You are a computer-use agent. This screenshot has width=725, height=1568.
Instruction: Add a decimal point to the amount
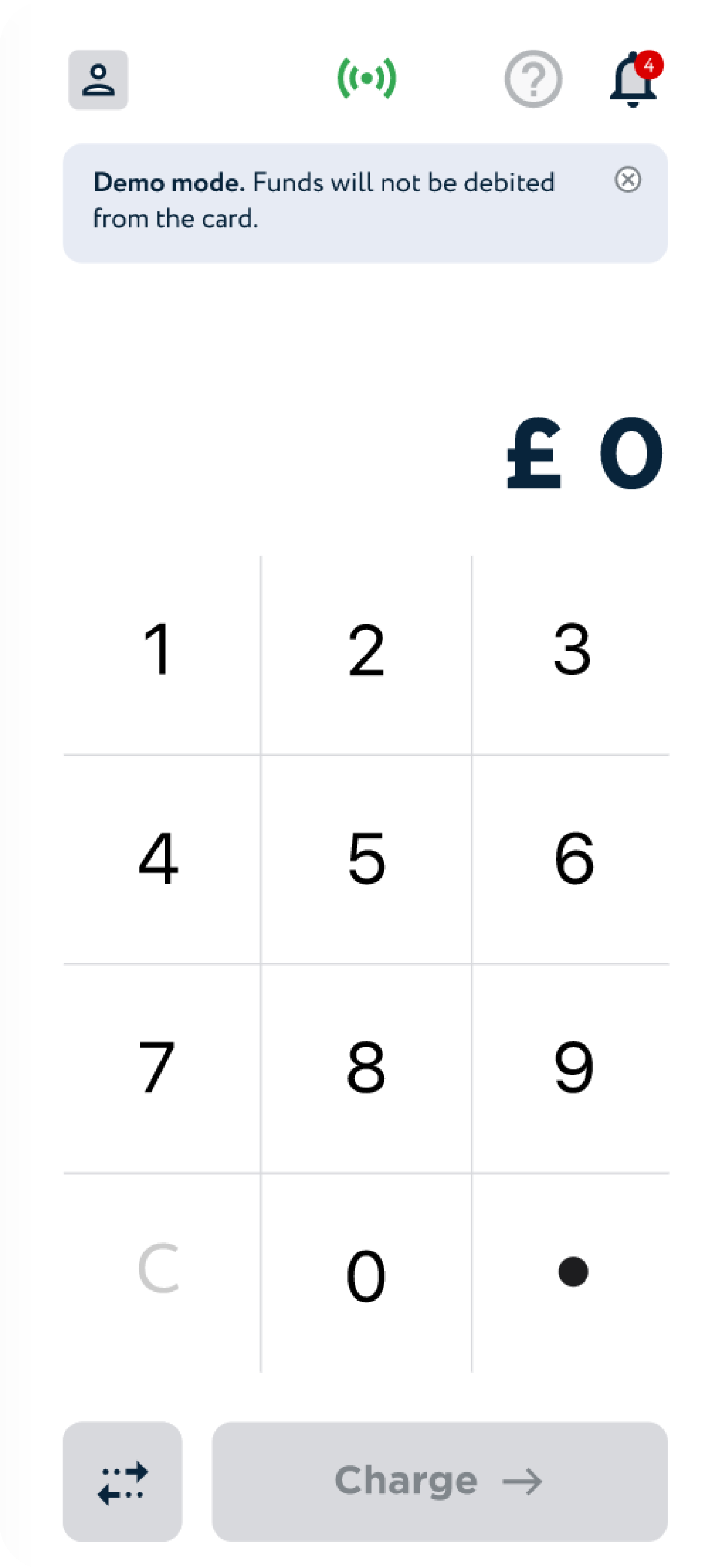tap(573, 1272)
